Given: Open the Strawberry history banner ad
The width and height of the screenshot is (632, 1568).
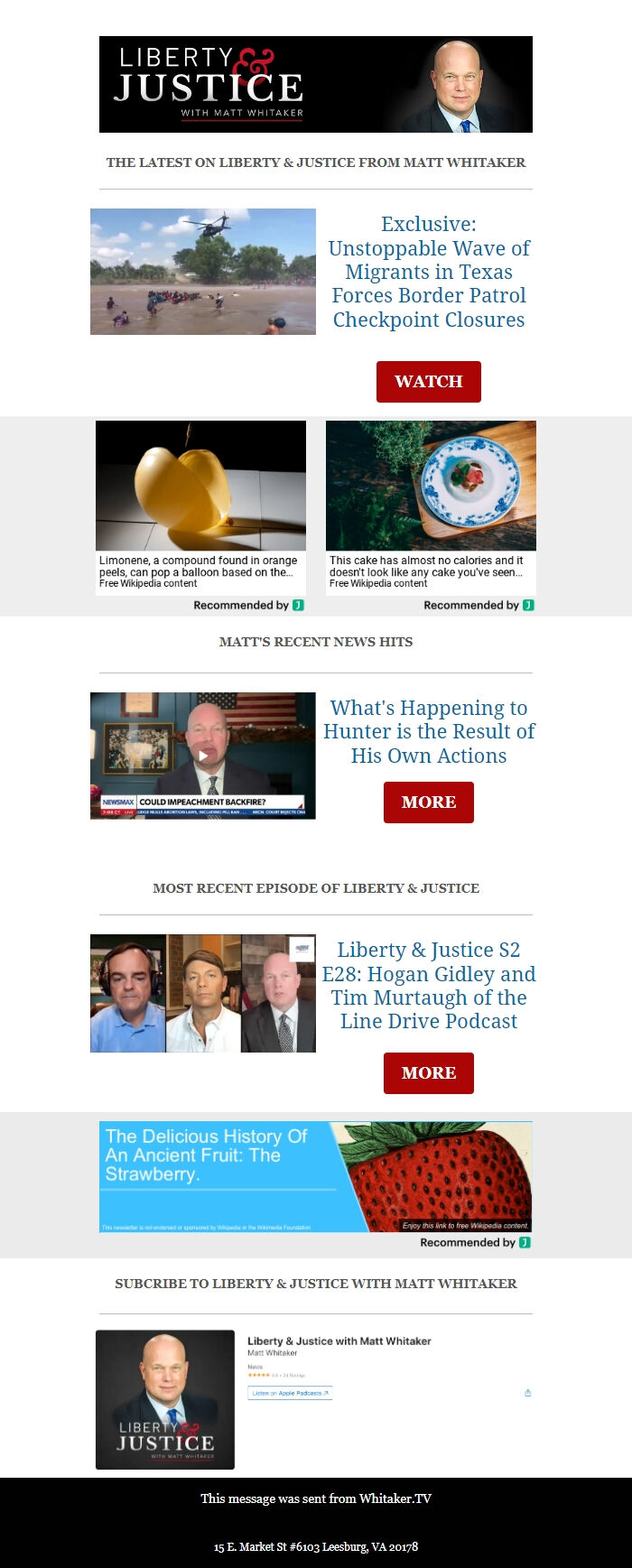Looking at the screenshot, I should [x=315, y=1176].
